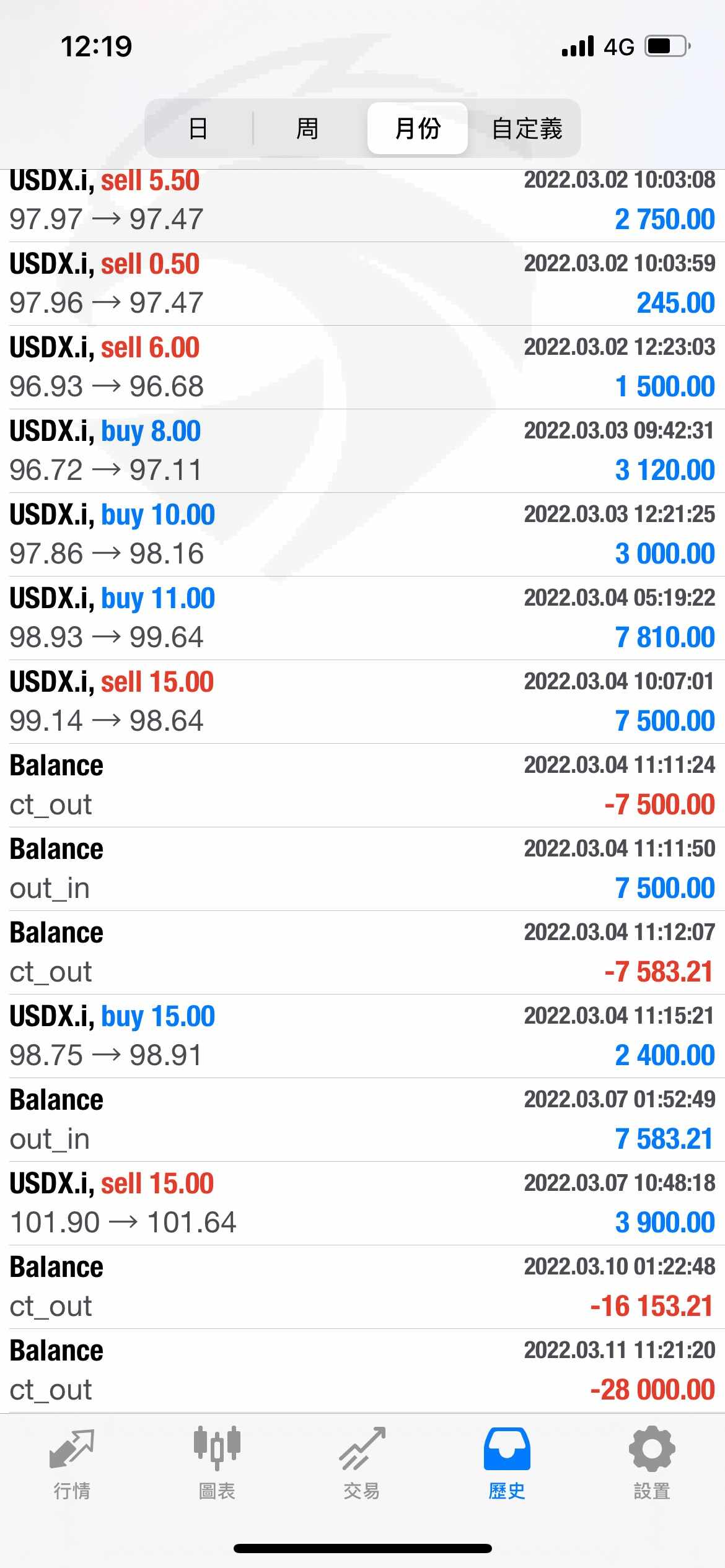
Task: Open the -28 000.00 ct_out balance entry
Action: click(362, 1370)
